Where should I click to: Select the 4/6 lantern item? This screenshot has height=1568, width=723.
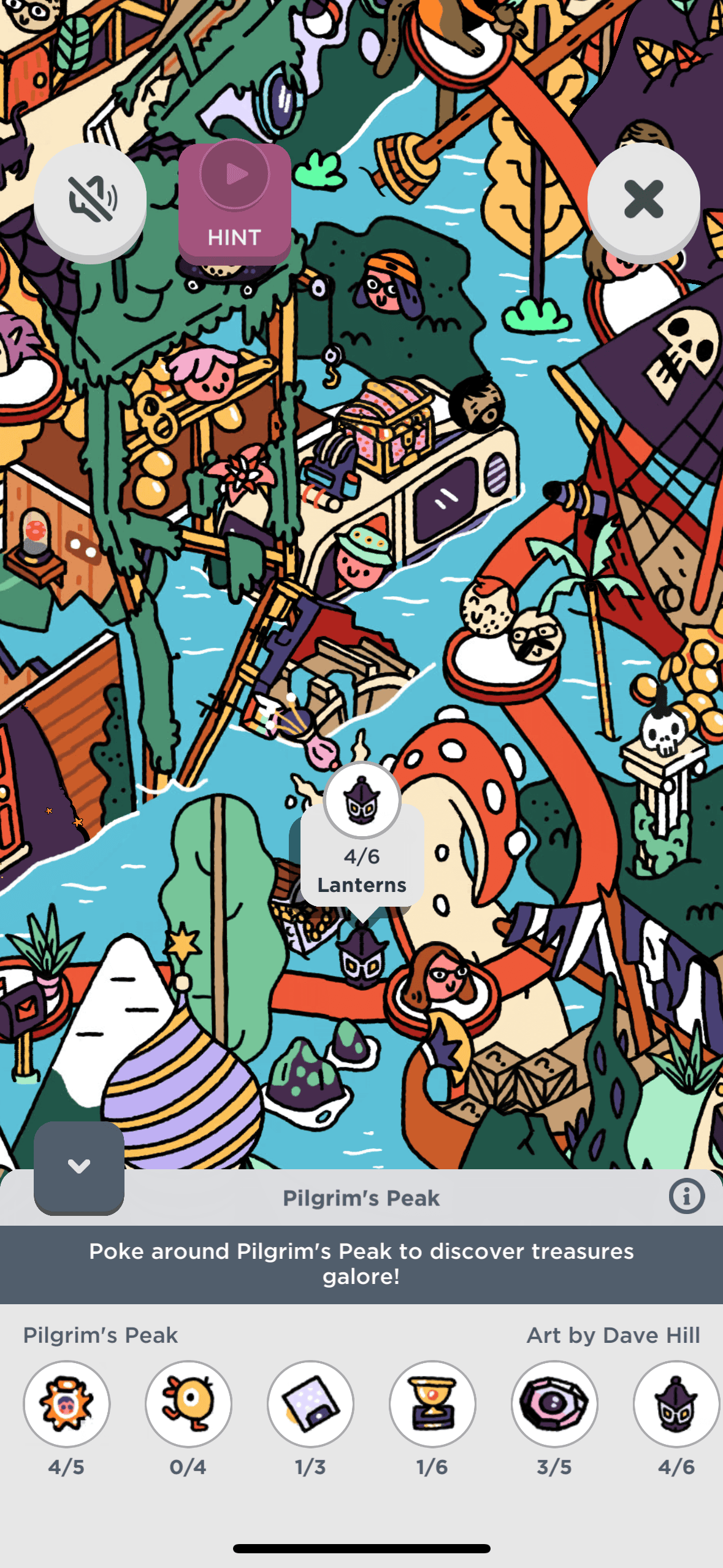pyautogui.click(x=676, y=1404)
